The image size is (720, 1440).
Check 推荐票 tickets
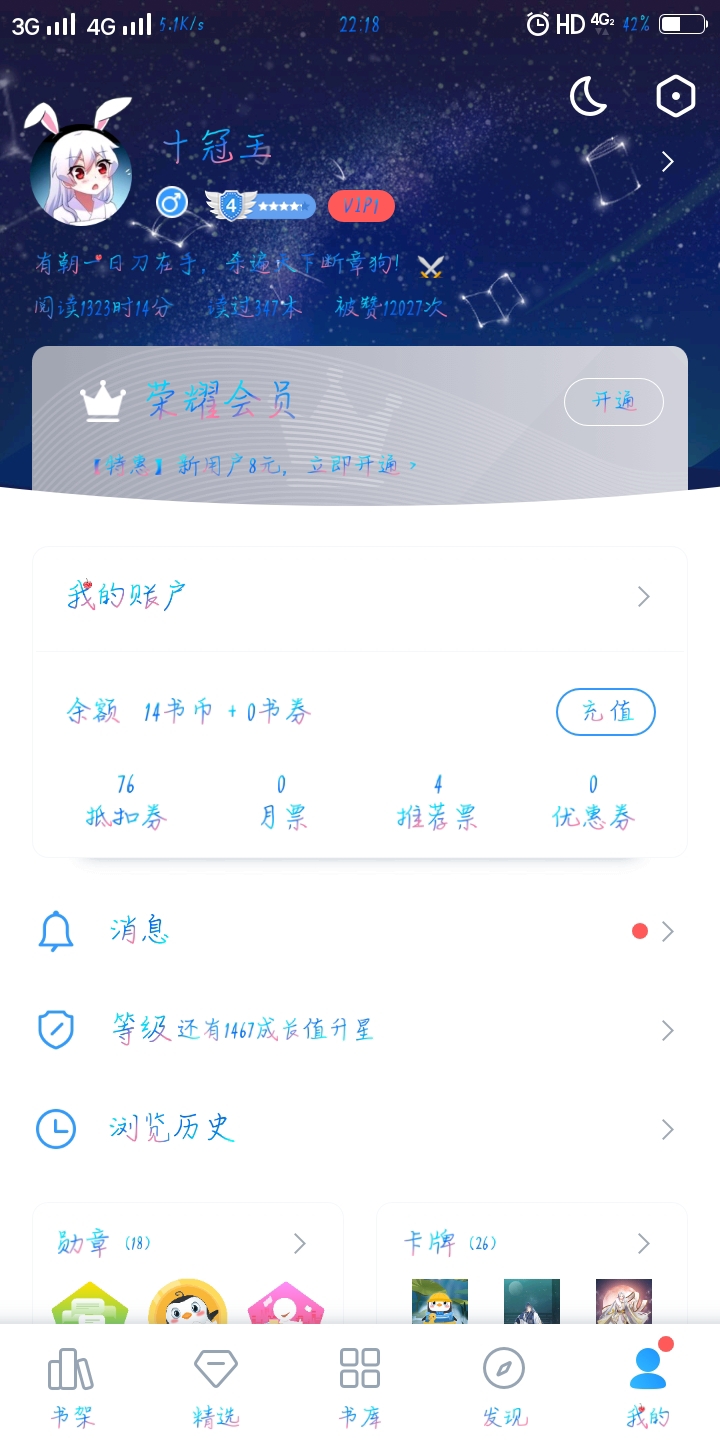point(438,802)
